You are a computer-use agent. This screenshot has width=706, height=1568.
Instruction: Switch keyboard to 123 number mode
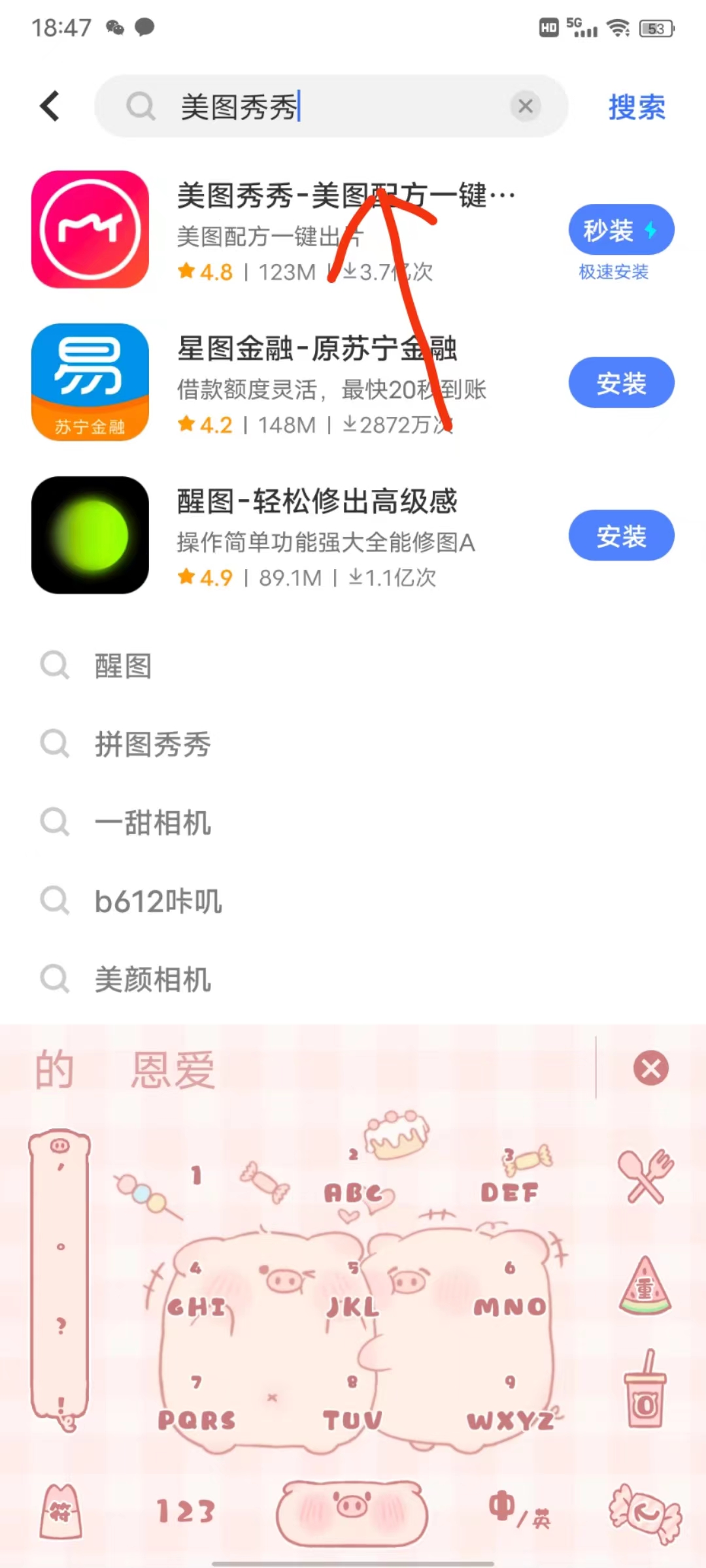click(x=186, y=1511)
